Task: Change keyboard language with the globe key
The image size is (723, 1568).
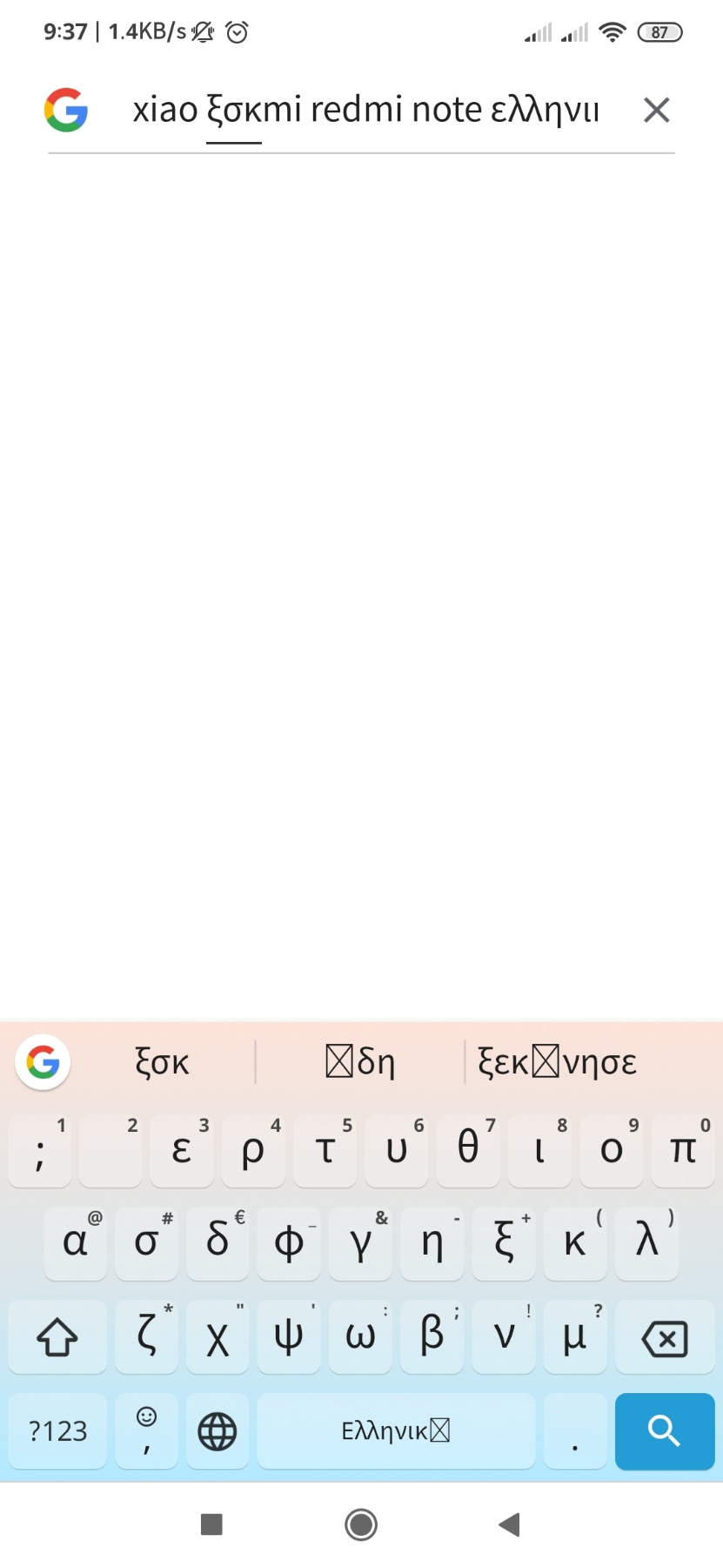Action: tap(217, 1430)
